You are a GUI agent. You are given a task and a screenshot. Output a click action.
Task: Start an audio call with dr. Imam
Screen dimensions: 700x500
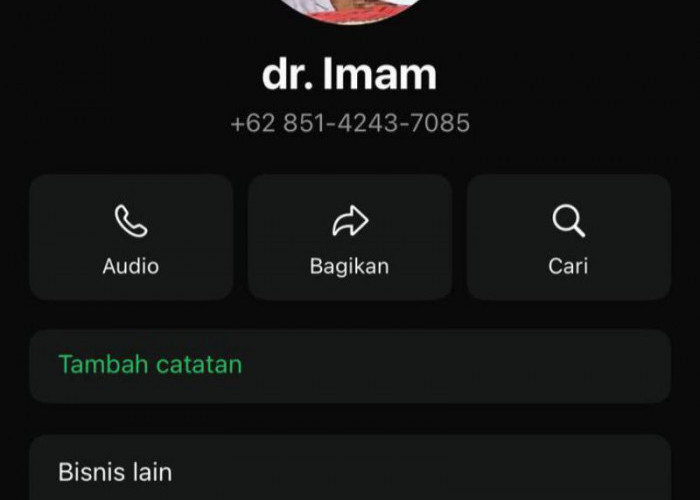click(131, 237)
